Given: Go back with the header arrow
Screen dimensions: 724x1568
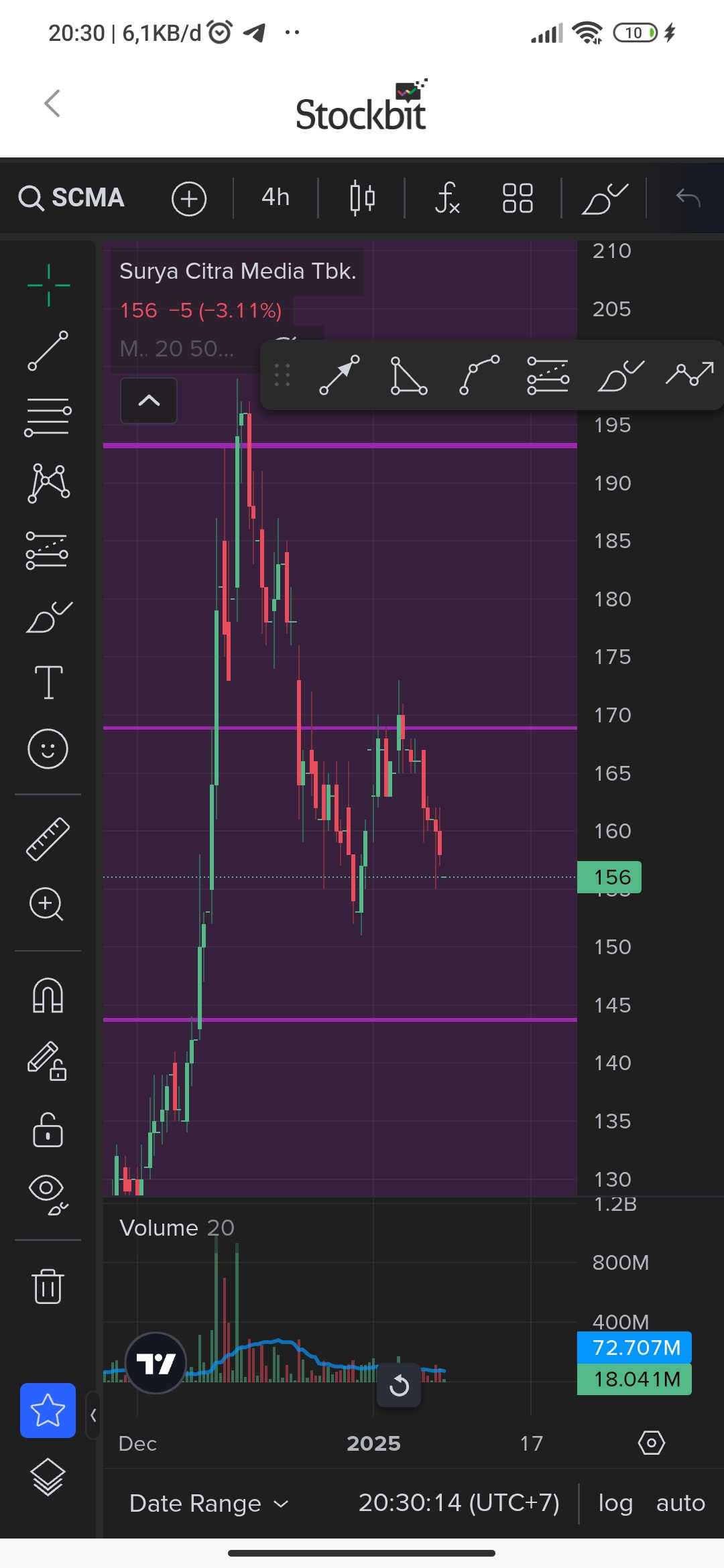Looking at the screenshot, I should (52, 104).
